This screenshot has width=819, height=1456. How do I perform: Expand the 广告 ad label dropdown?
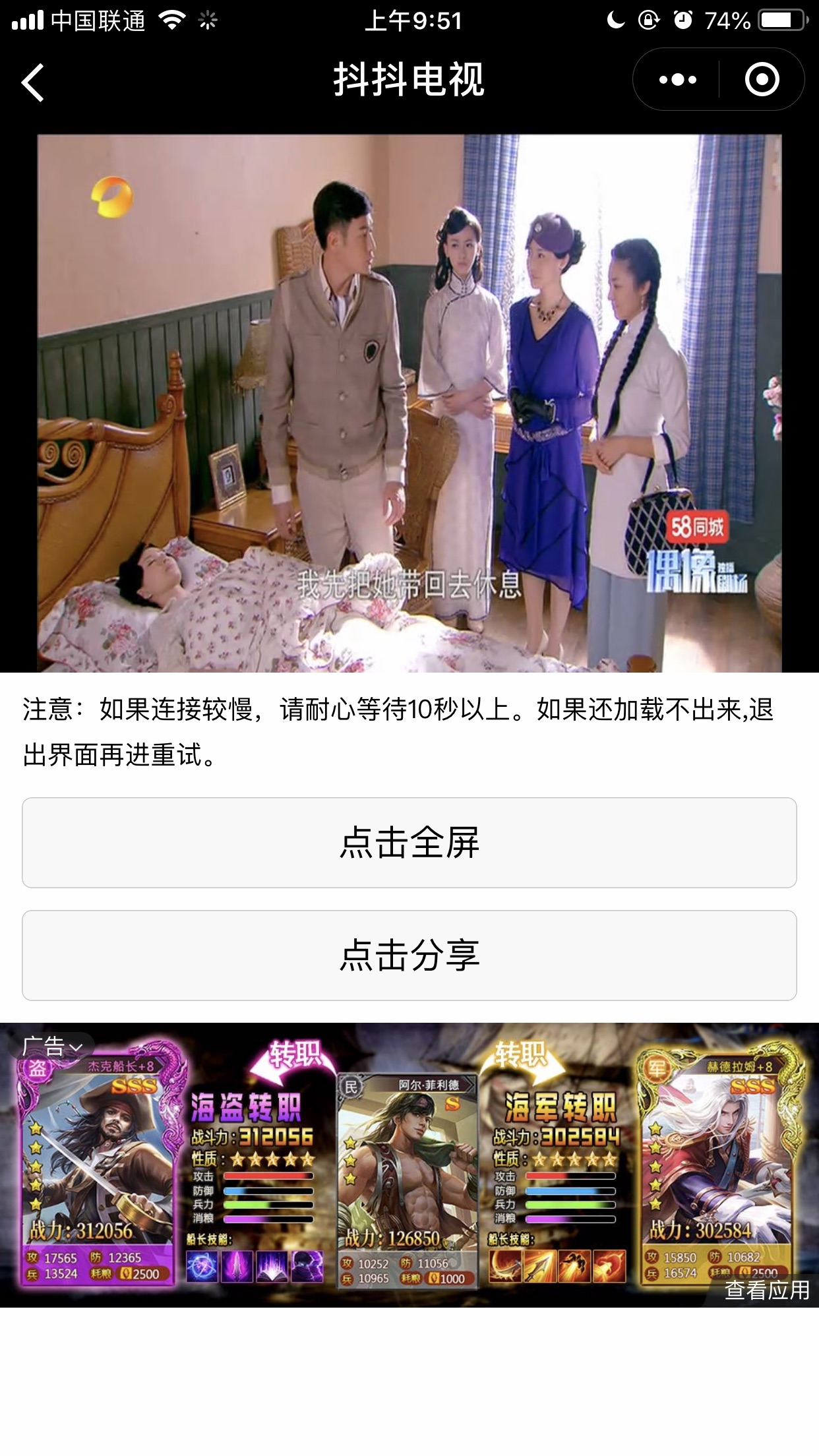51,1046
